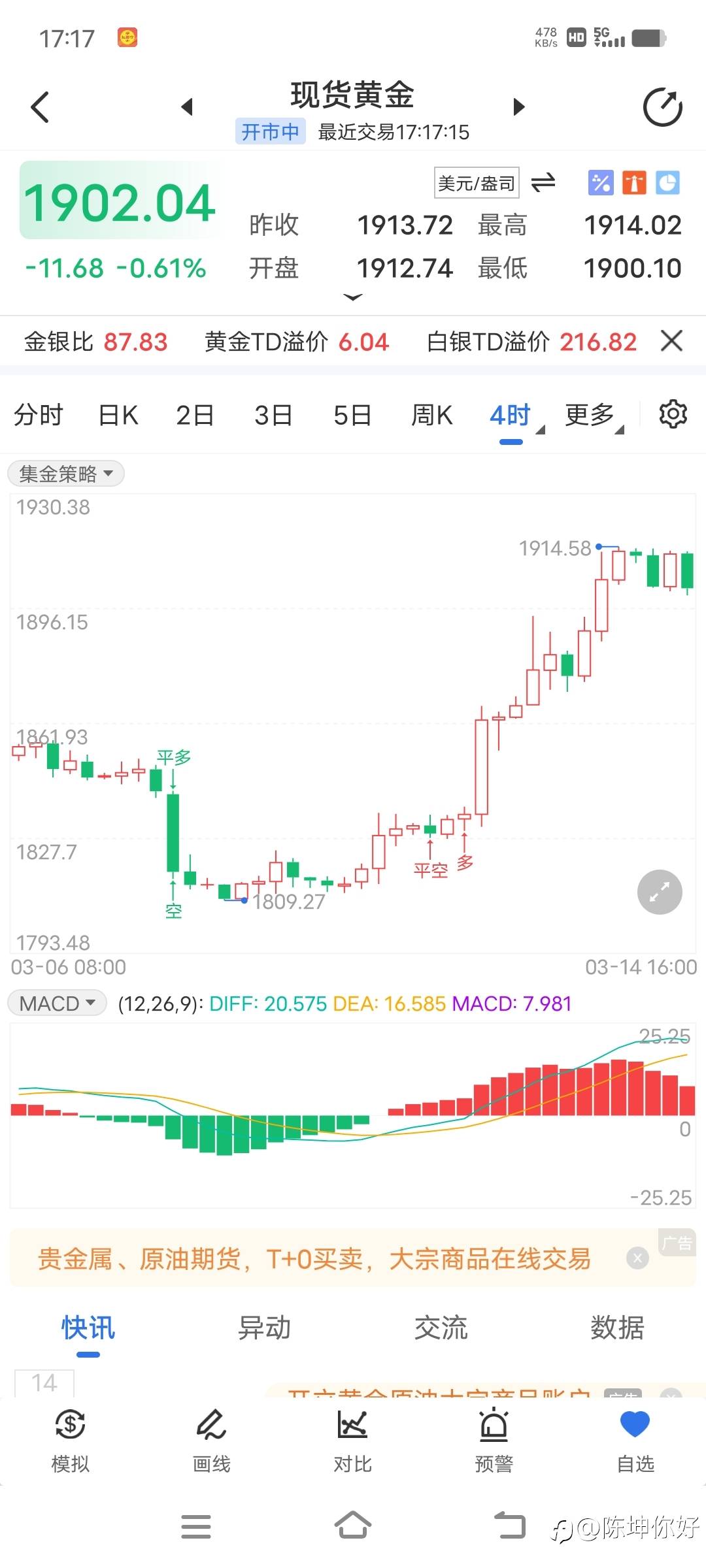Switch to the previous instrument arrow
The height and width of the screenshot is (1568, 706).
coord(188,106)
